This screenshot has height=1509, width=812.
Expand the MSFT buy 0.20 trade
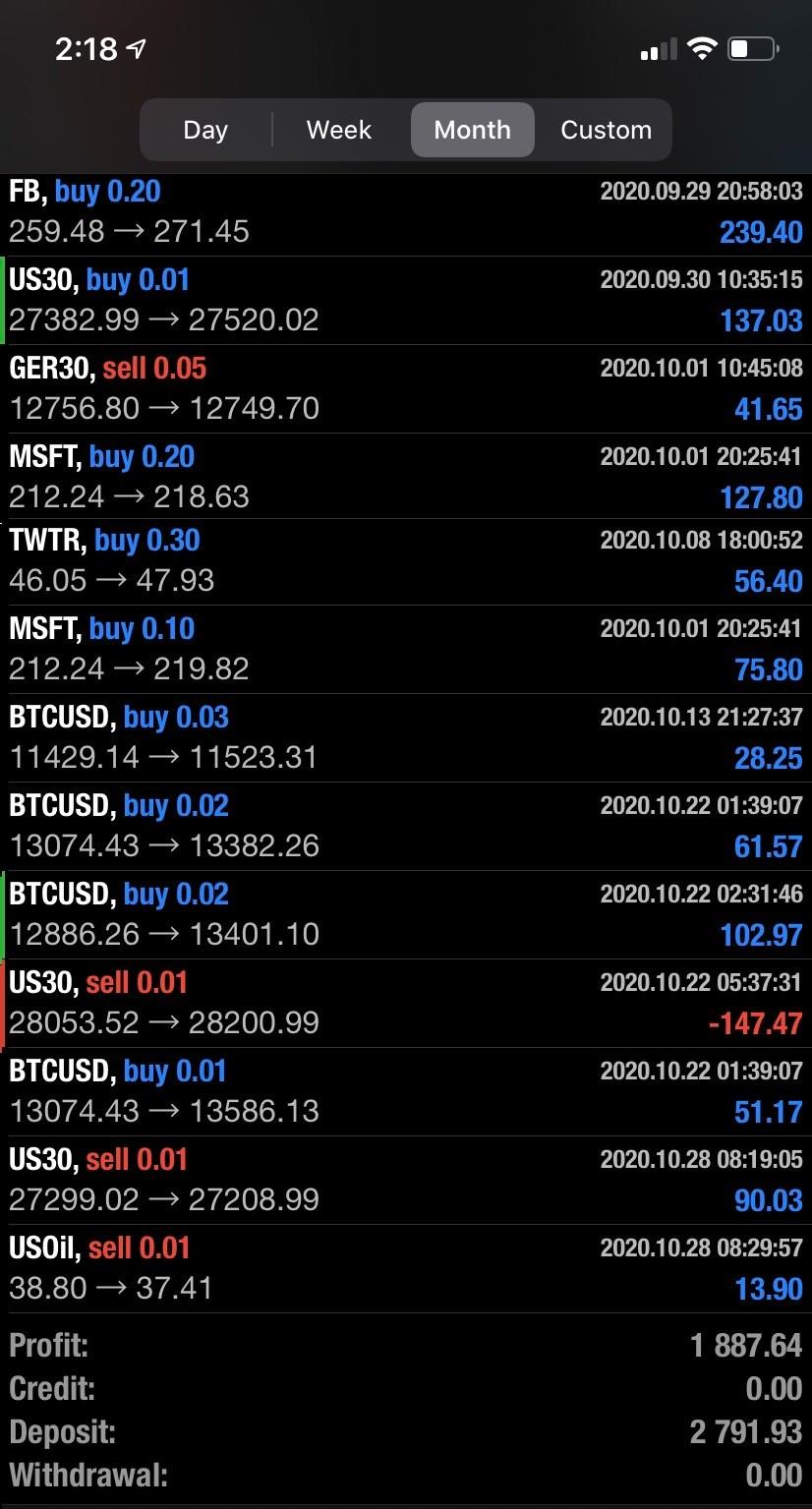tap(406, 477)
